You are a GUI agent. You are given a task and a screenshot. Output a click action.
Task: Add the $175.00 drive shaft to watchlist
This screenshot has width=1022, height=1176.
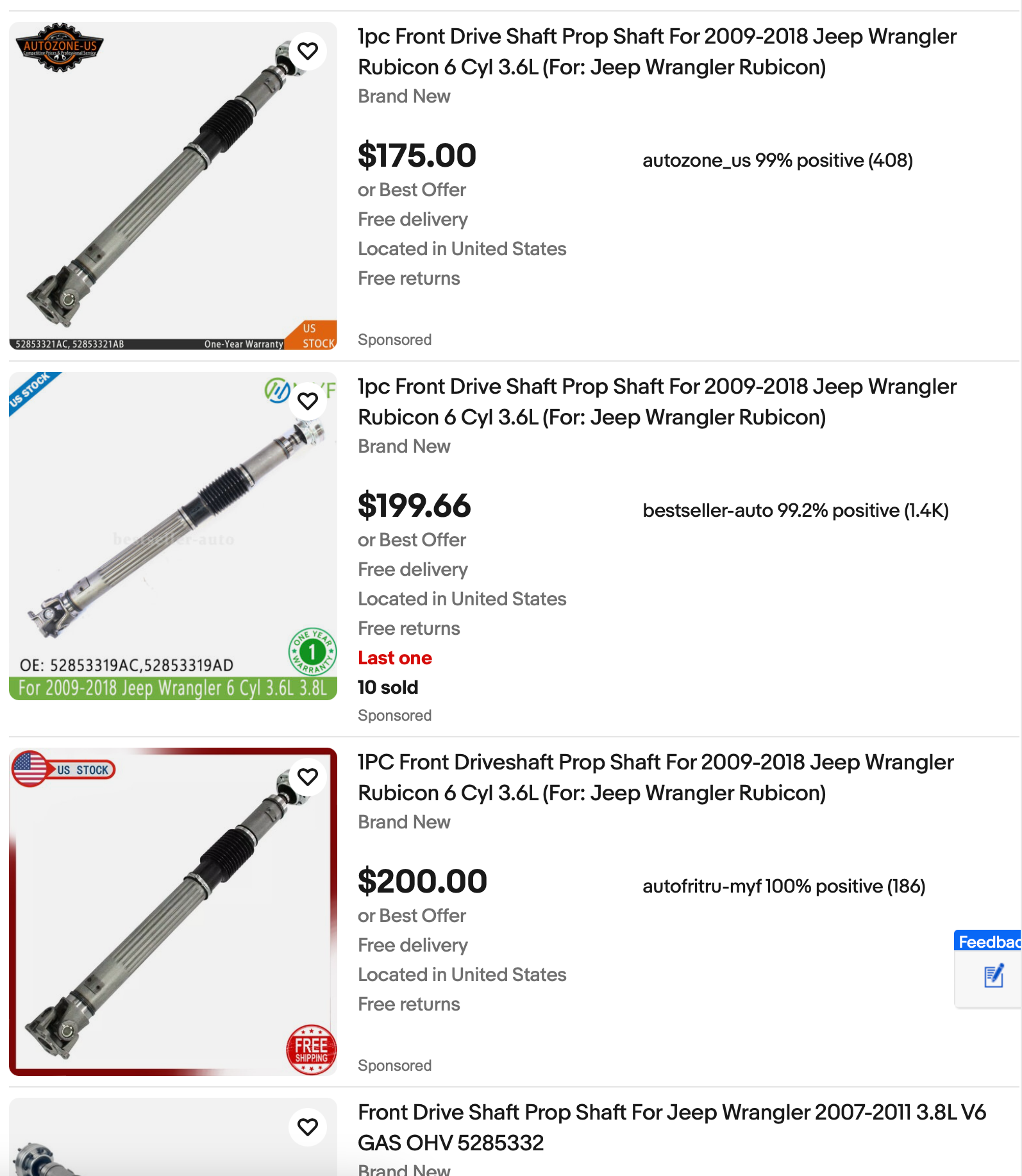pyautogui.click(x=308, y=51)
